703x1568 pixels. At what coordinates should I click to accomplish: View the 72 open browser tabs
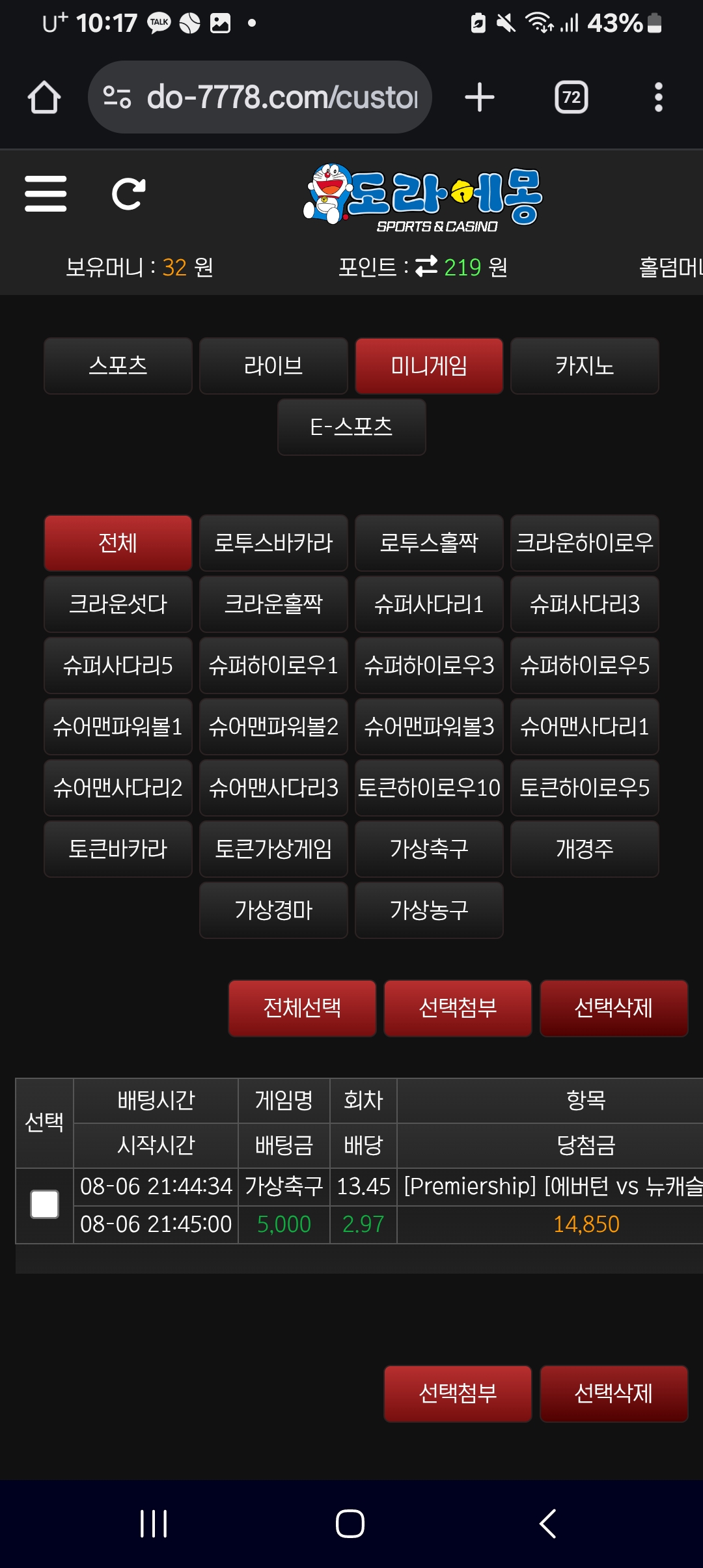571,97
